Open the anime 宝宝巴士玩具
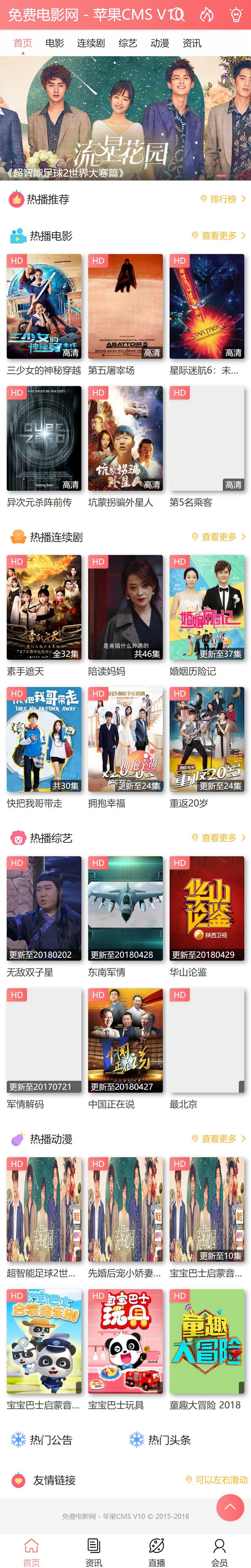Image resolution: width=251 pixels, height=1568 pixels. click(125, 1341)
